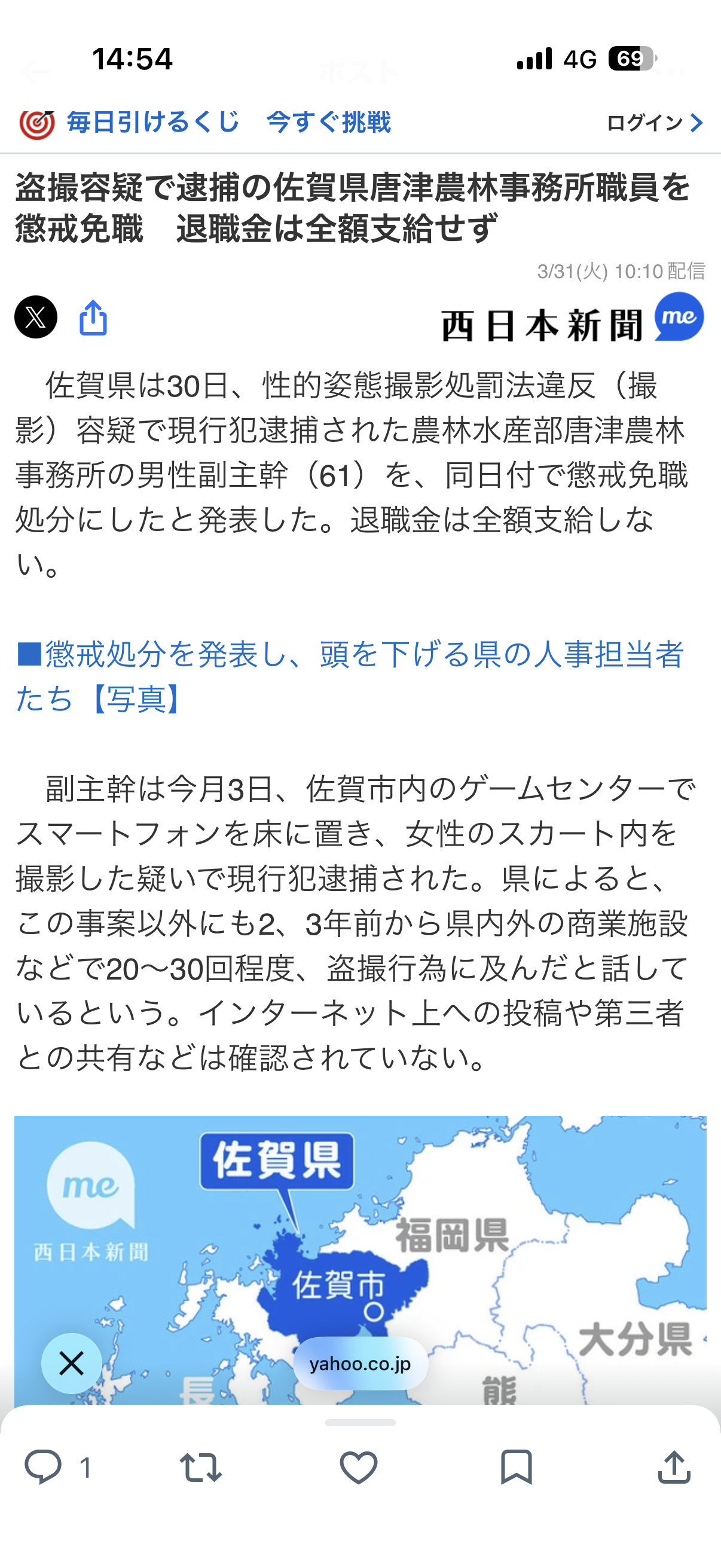The image size is (721, 1568).
Task: Tap the share/export icon next to the X logo
Action: pyautogui.click(x=94, y=317)
